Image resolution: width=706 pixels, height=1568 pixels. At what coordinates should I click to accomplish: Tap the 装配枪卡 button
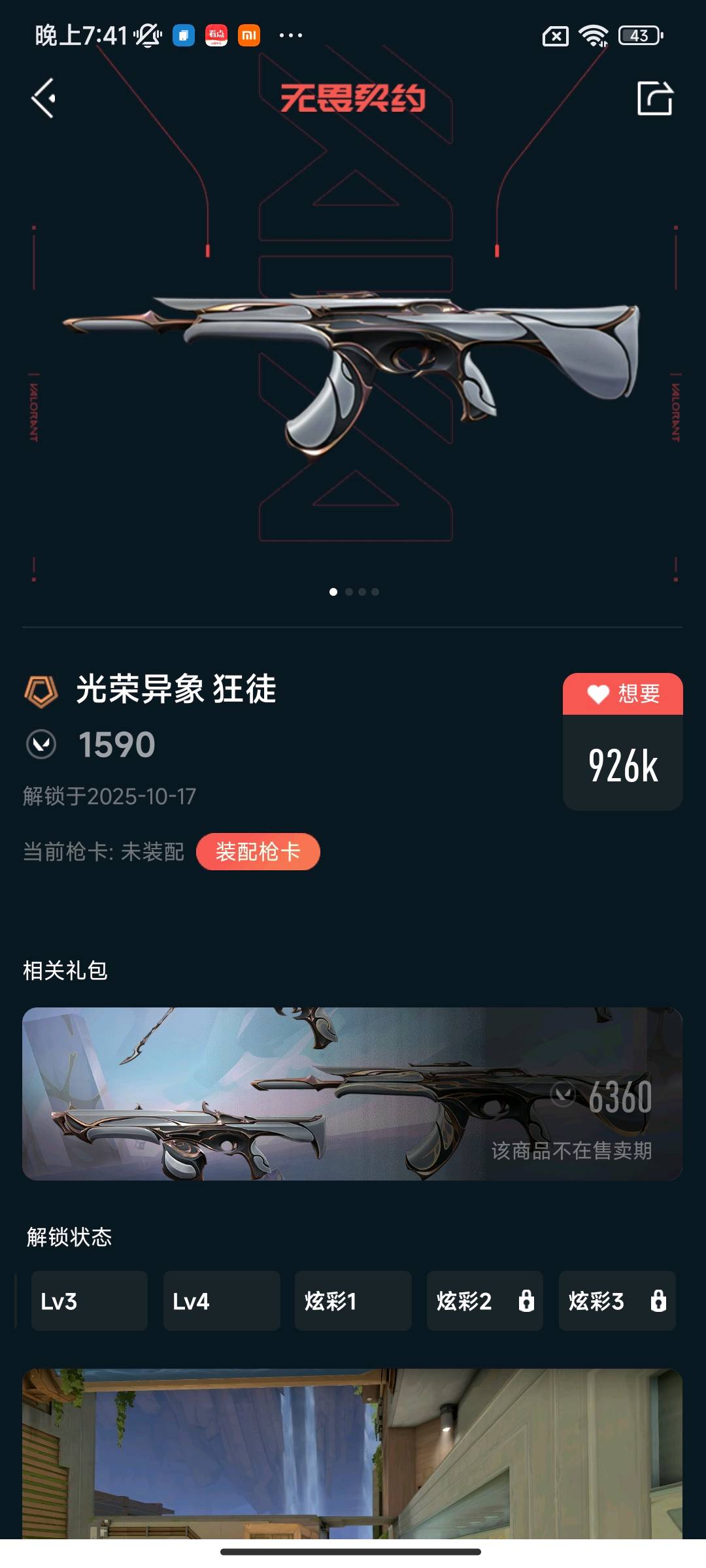coord(258,851)
